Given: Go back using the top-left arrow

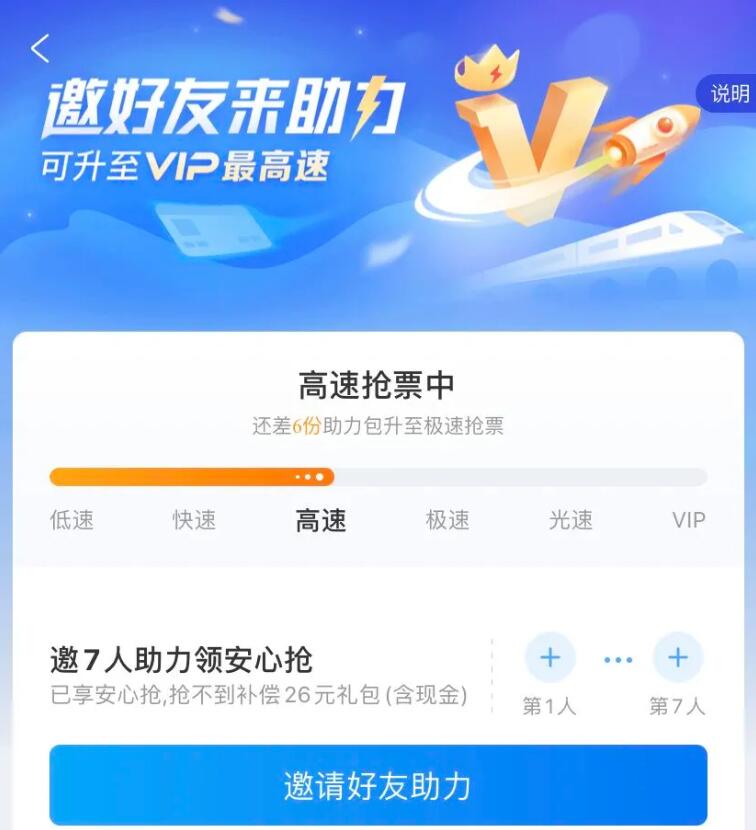Looking at the screenshot, I should pyautogui.click(x=40, y=48).
